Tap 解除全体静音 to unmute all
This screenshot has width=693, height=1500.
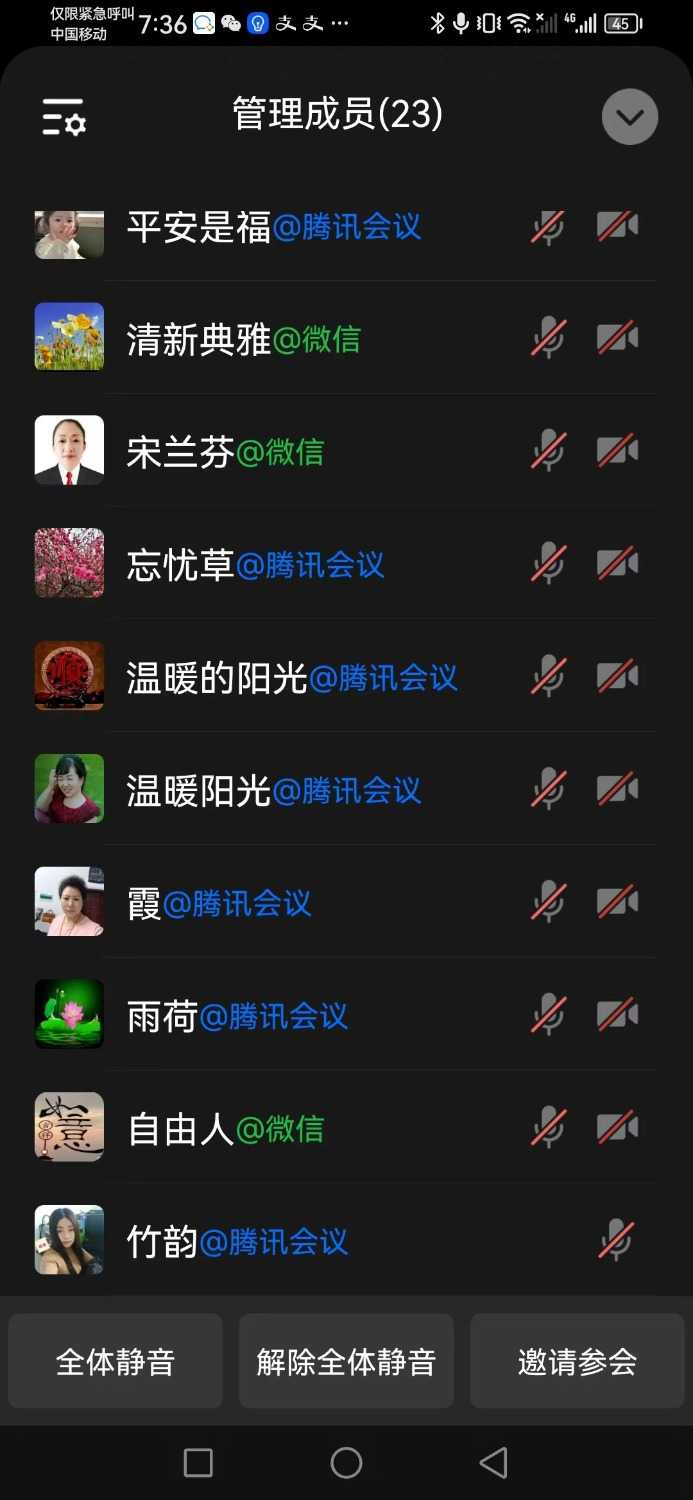pos(346,1362)
